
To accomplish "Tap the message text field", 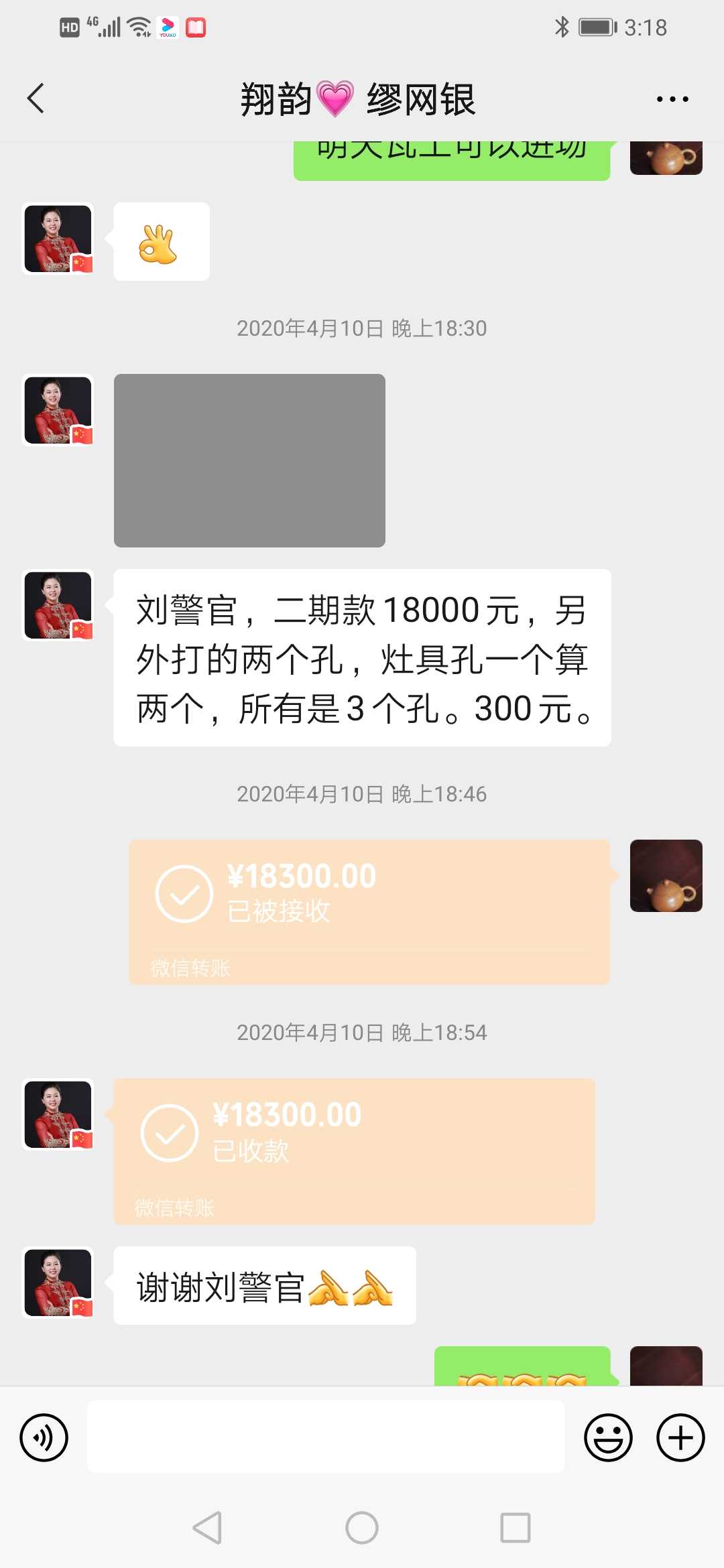I will (326, 1436).
